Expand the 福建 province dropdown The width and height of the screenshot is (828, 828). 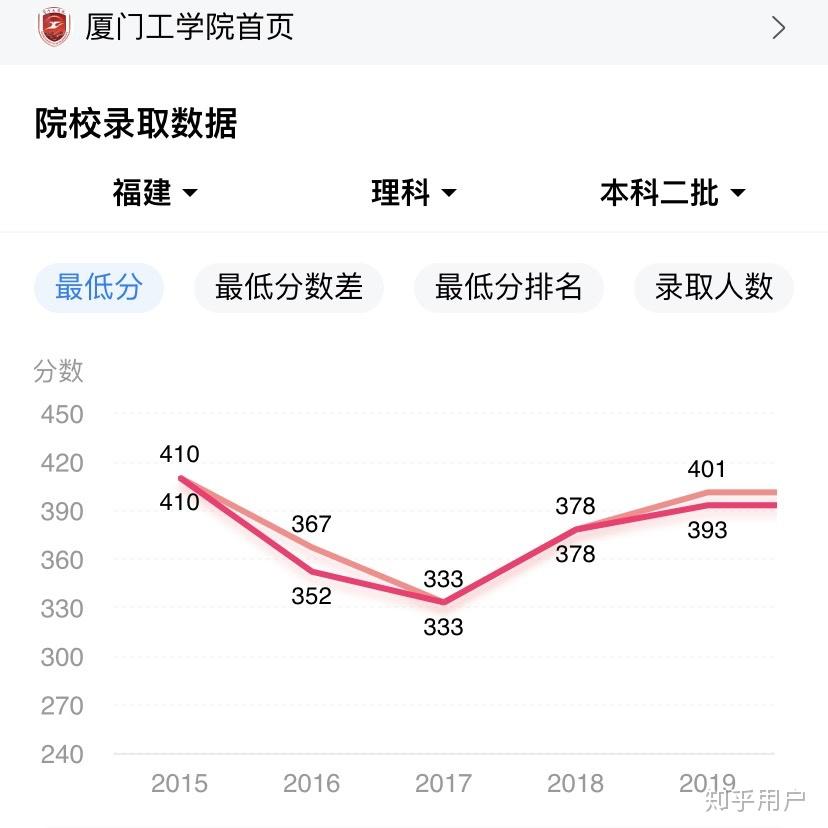pyautogui.click(x=155, y=192)
